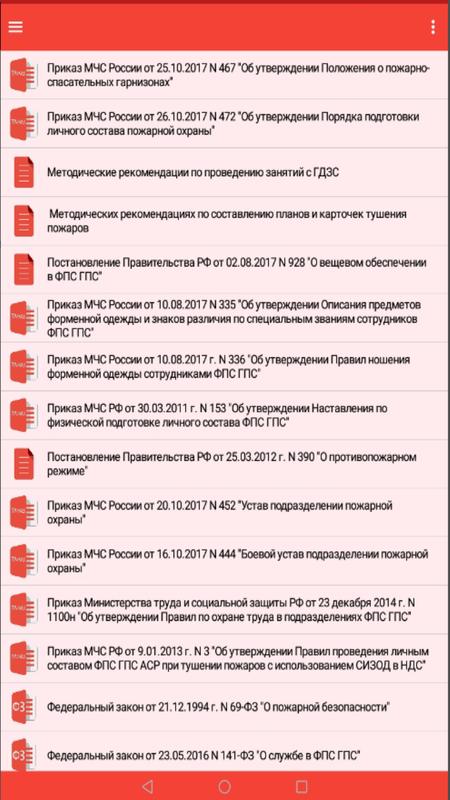
Task: Open Приказ N 444 Боевой устав
Action: (225, 561)
